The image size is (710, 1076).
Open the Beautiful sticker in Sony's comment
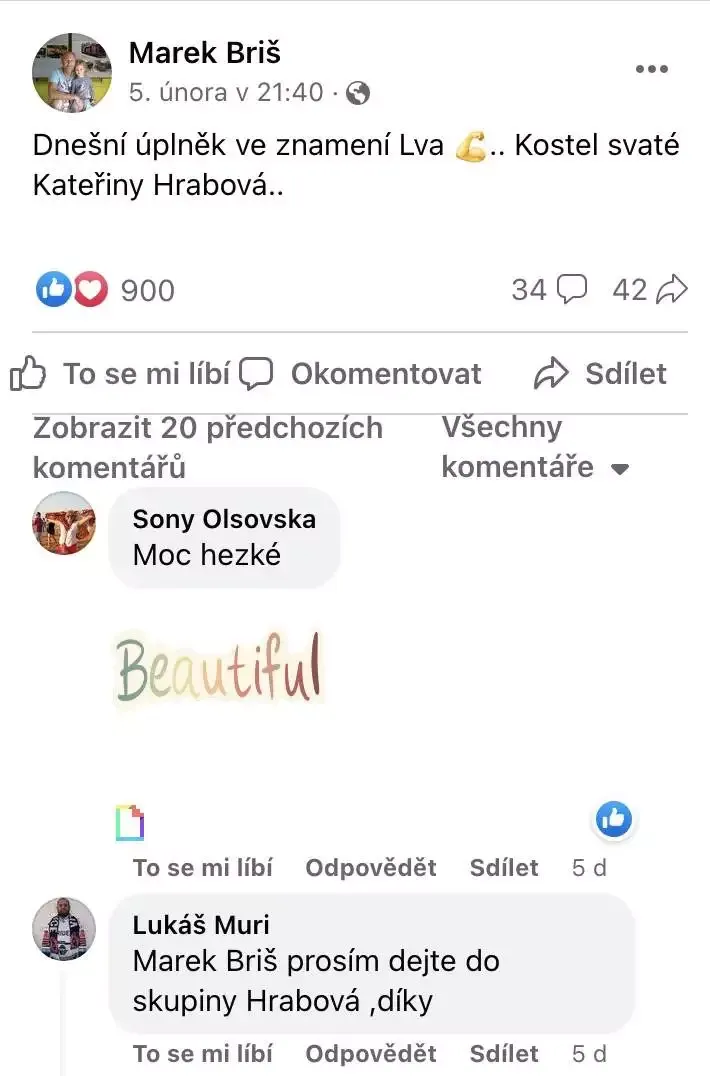pos(220,668)
